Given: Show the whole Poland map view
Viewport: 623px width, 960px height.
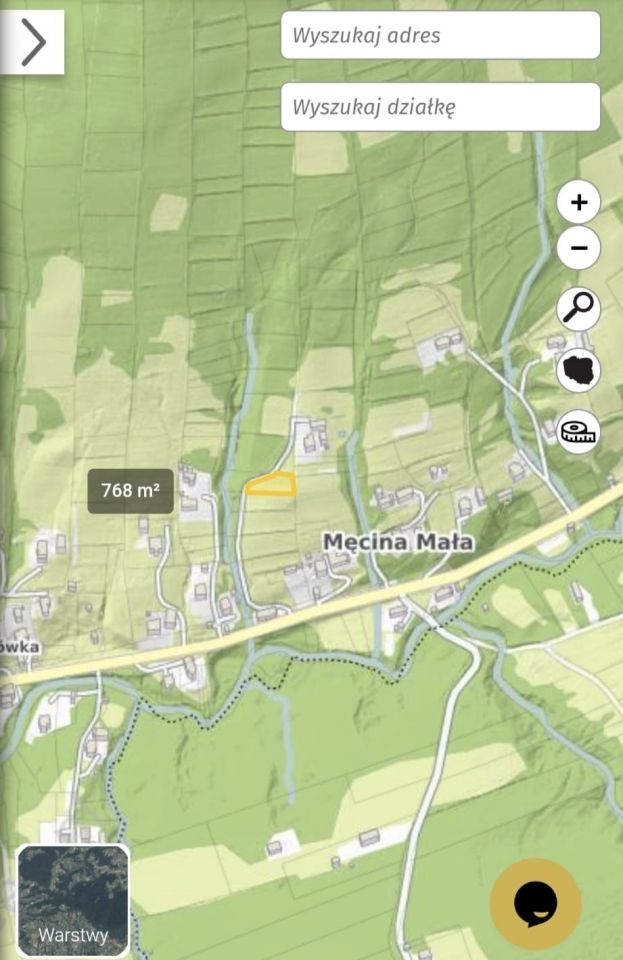Looking at the screenshot, I should 578,370.
